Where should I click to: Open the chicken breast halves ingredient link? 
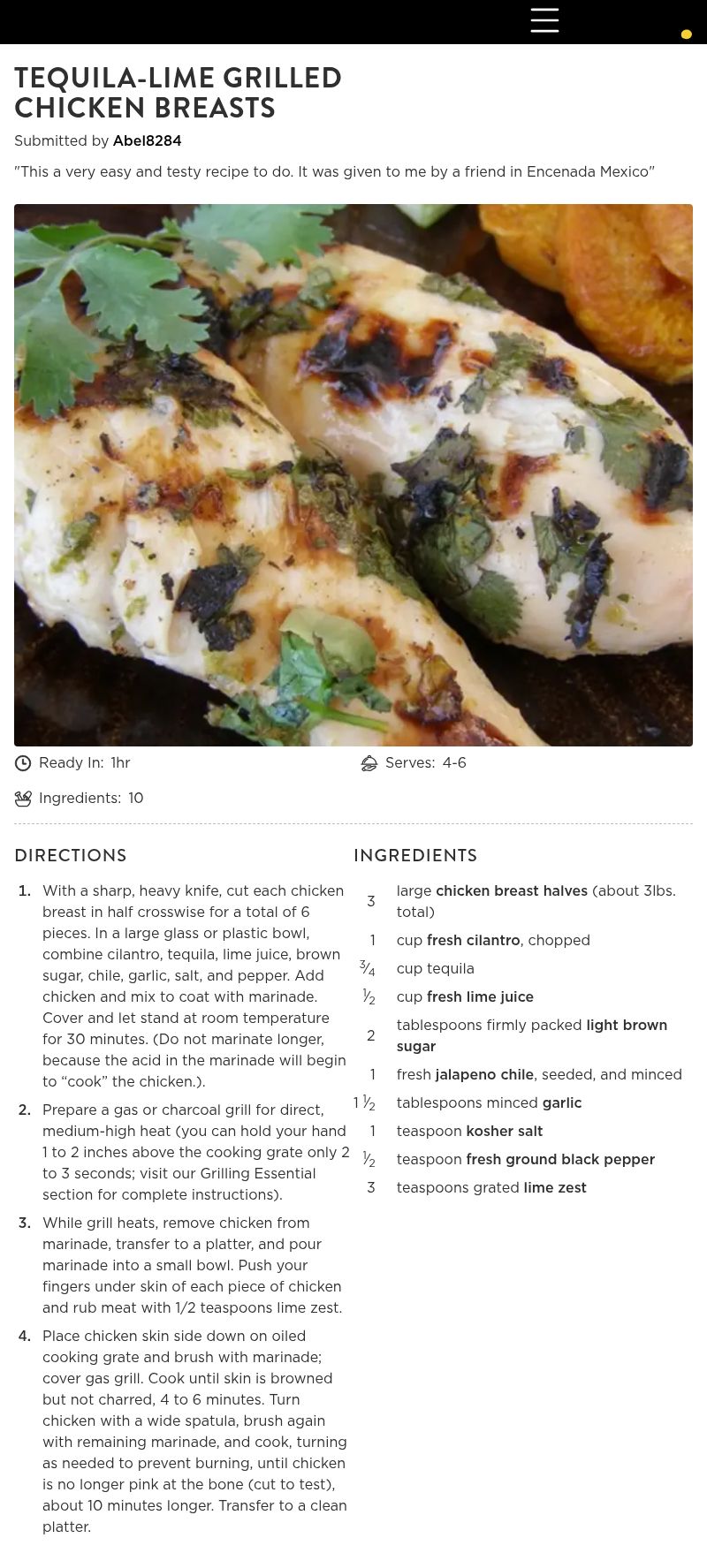[x=511, y=890]
